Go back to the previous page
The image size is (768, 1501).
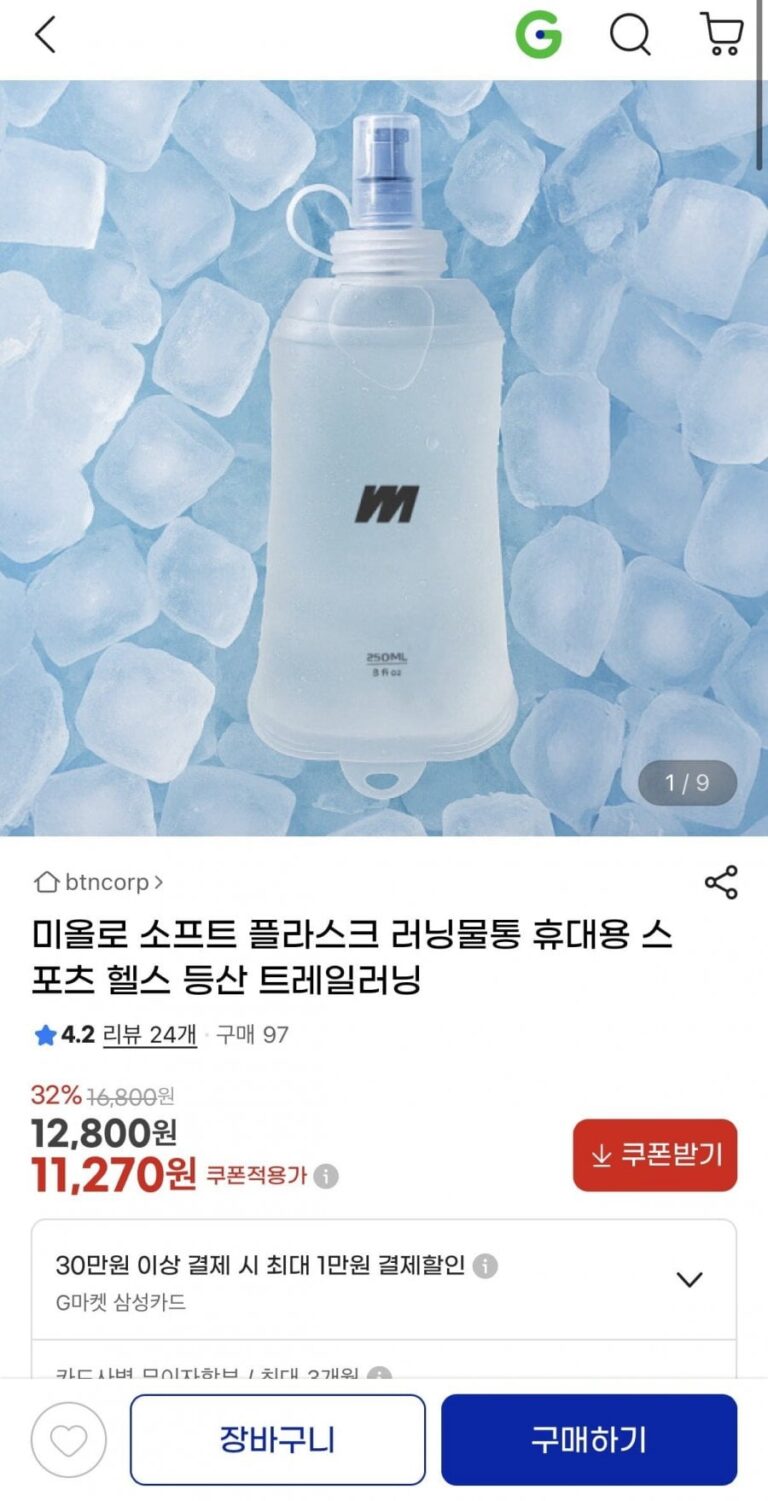(x=45, y=36)
